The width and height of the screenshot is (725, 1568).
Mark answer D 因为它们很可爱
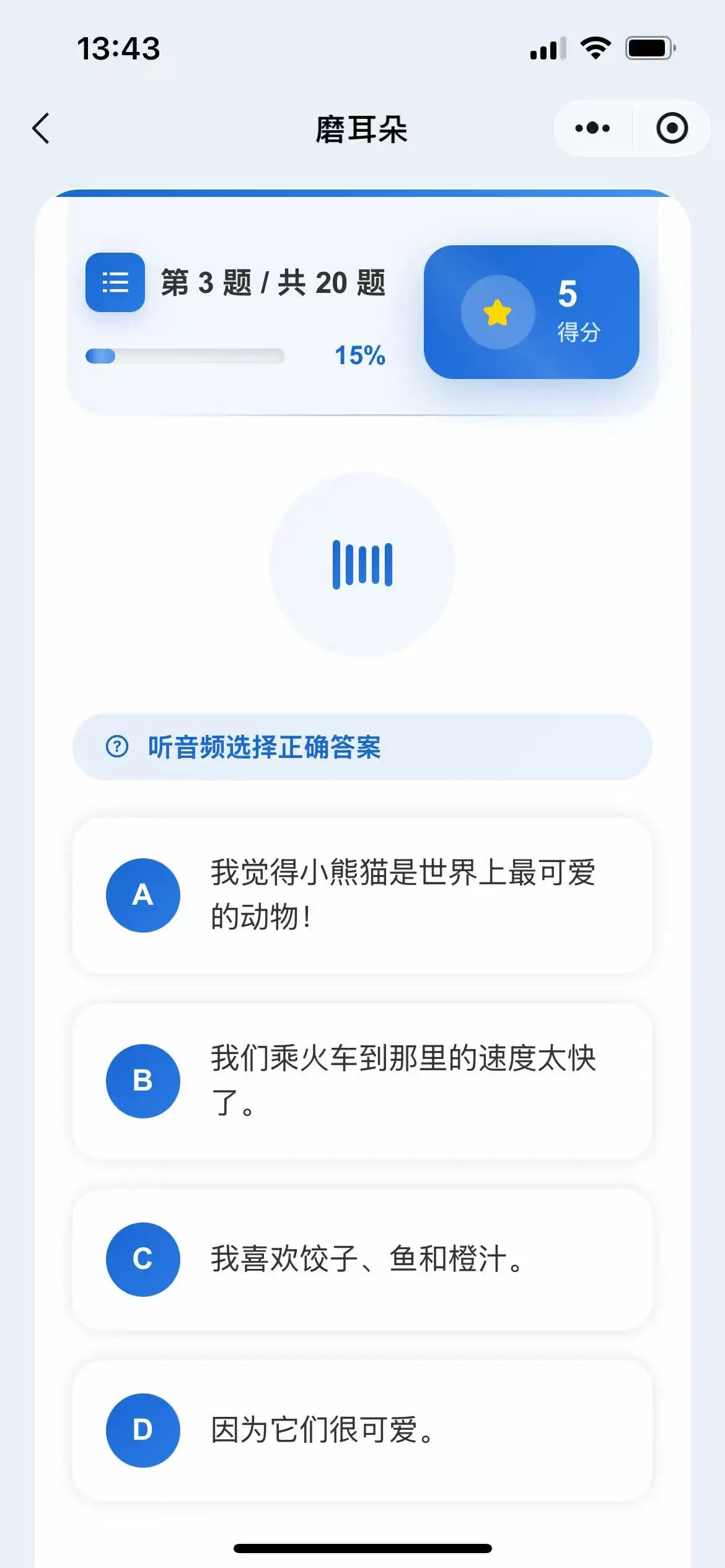(362, 1430)
